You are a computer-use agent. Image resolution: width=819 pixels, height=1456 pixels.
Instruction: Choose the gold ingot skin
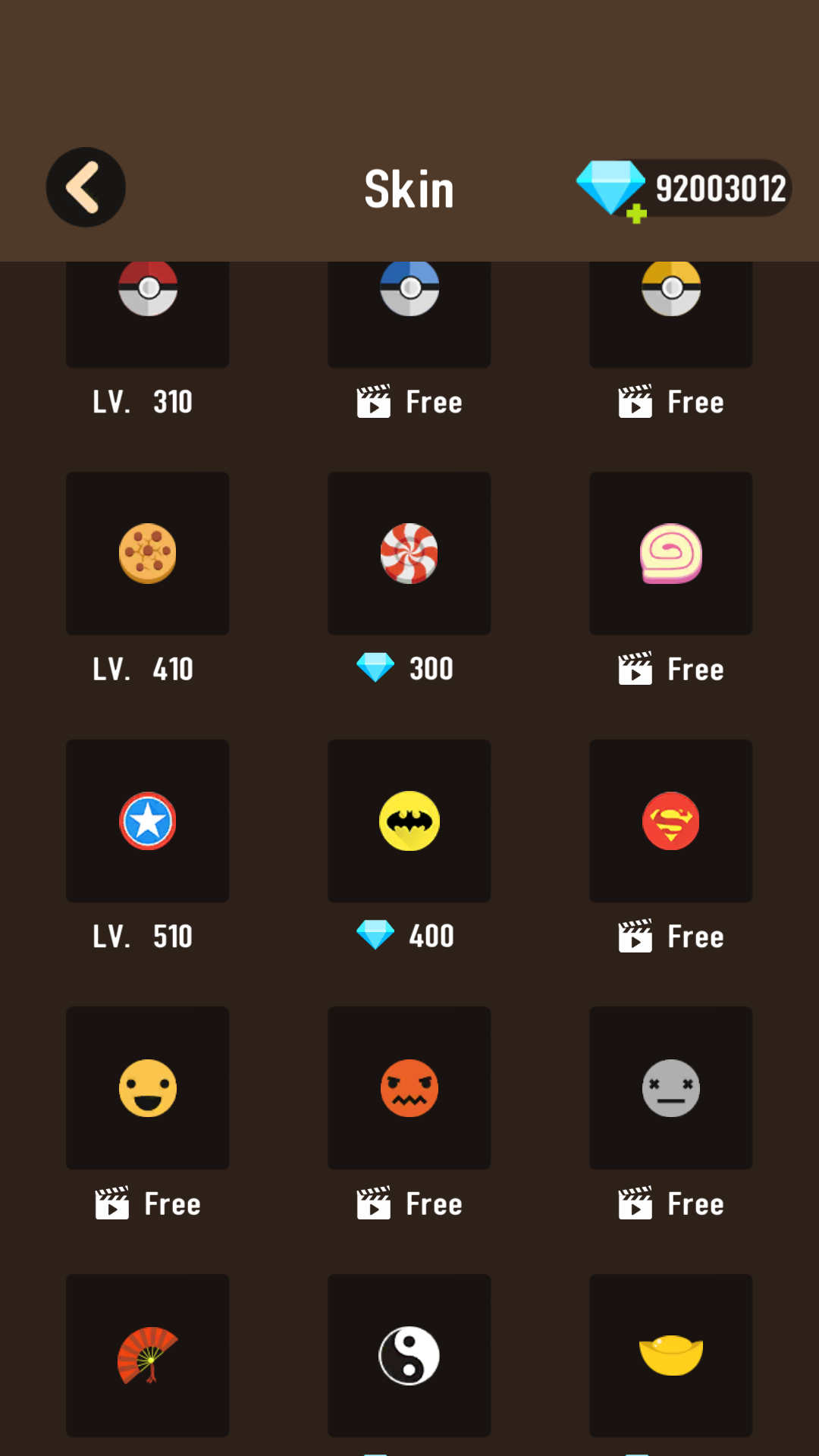pyautogui.click(x=670, y=1357)
